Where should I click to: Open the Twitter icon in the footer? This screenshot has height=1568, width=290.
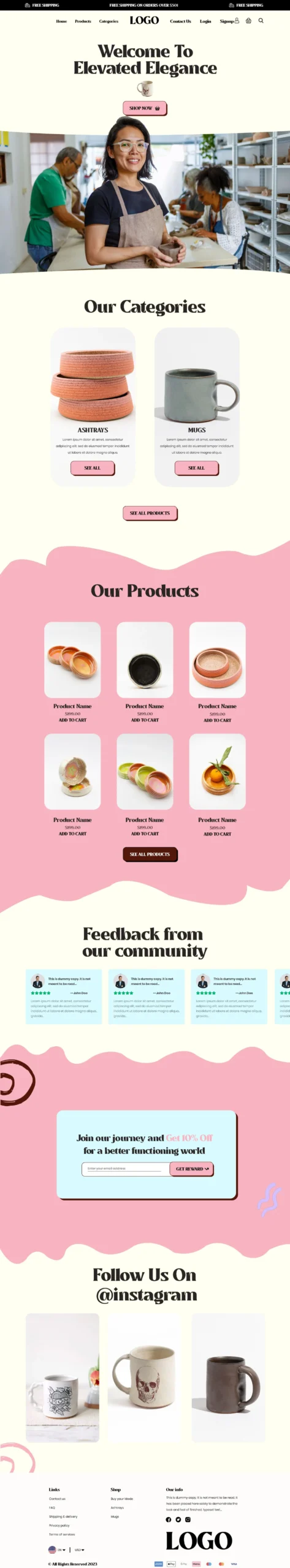178,1520
